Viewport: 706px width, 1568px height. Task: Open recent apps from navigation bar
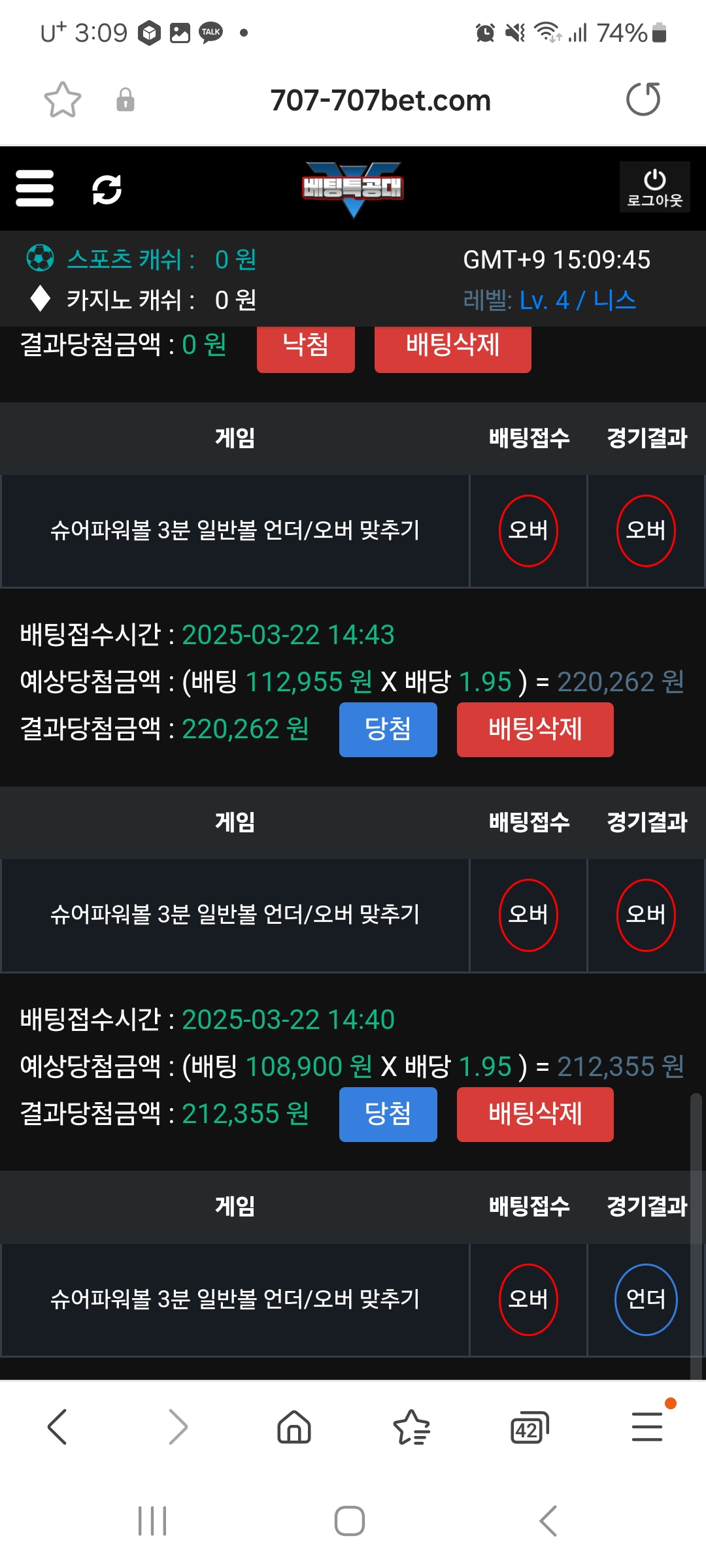pos(152,1521)
